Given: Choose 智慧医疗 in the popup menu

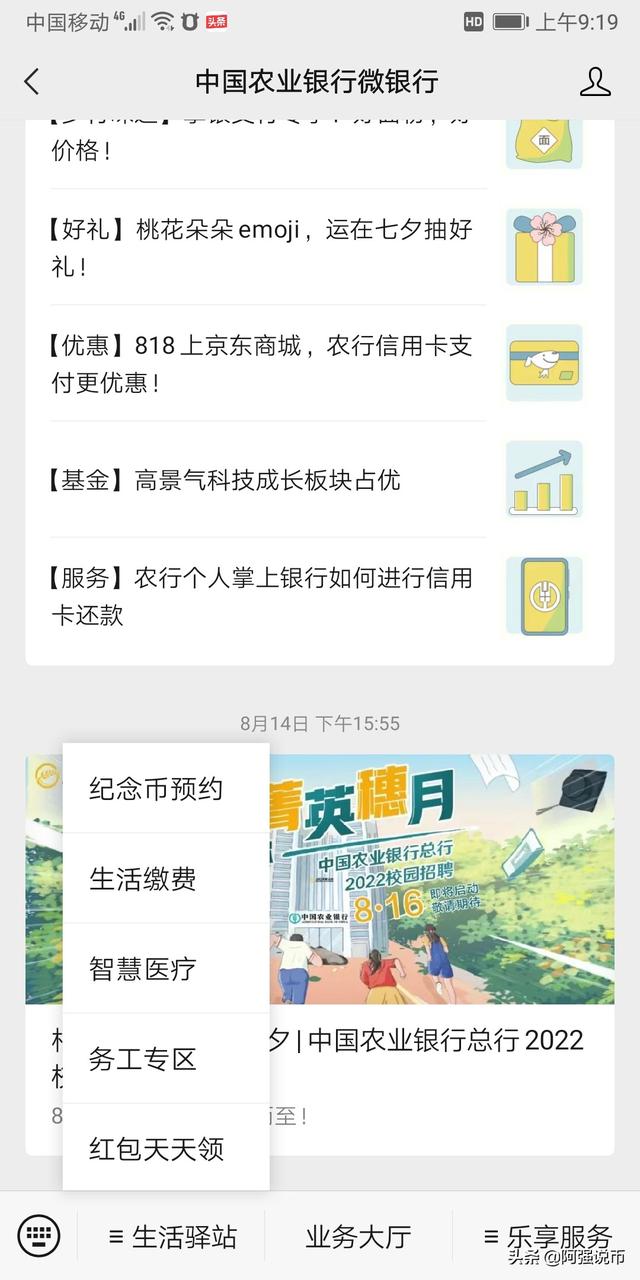Looking at the screenshot, I should (143, 969).
